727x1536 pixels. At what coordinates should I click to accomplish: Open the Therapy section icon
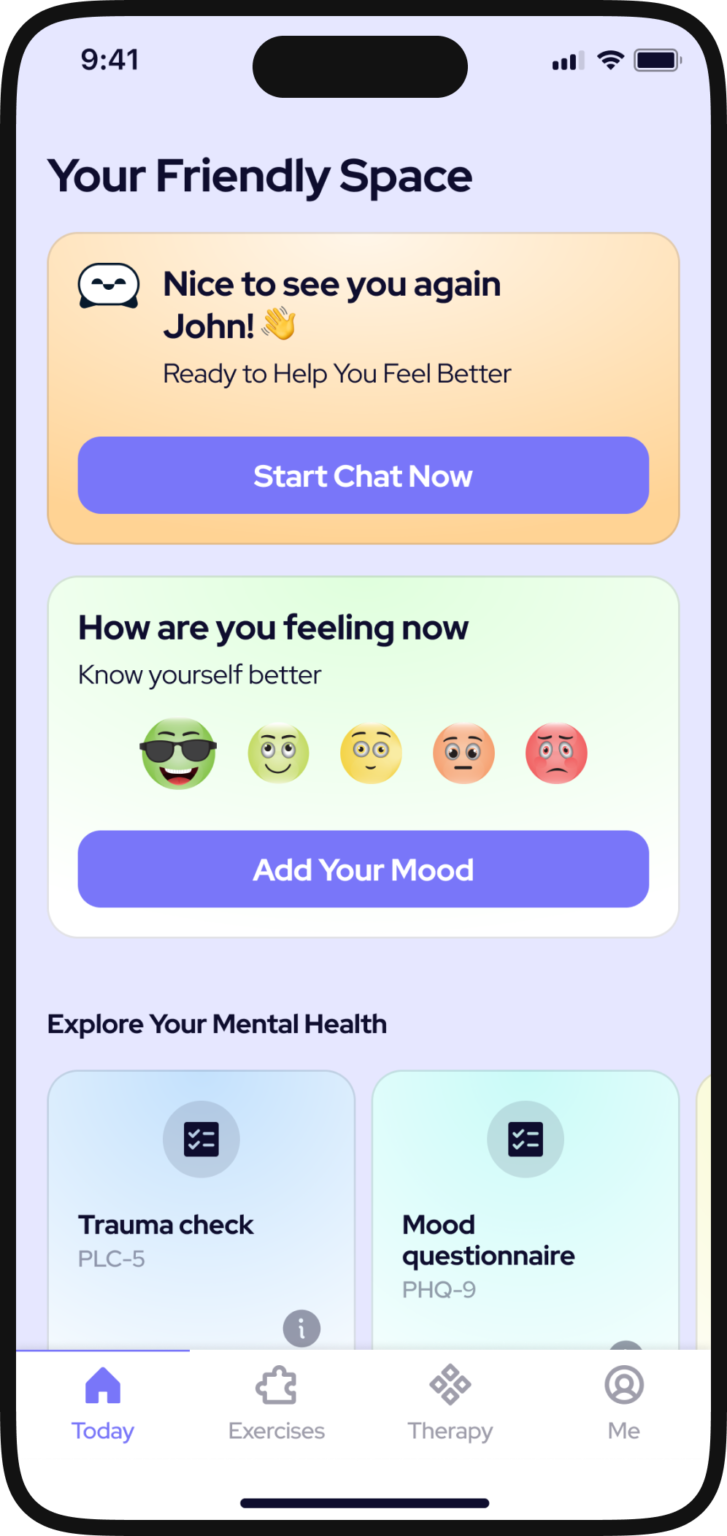point(449,1383)
